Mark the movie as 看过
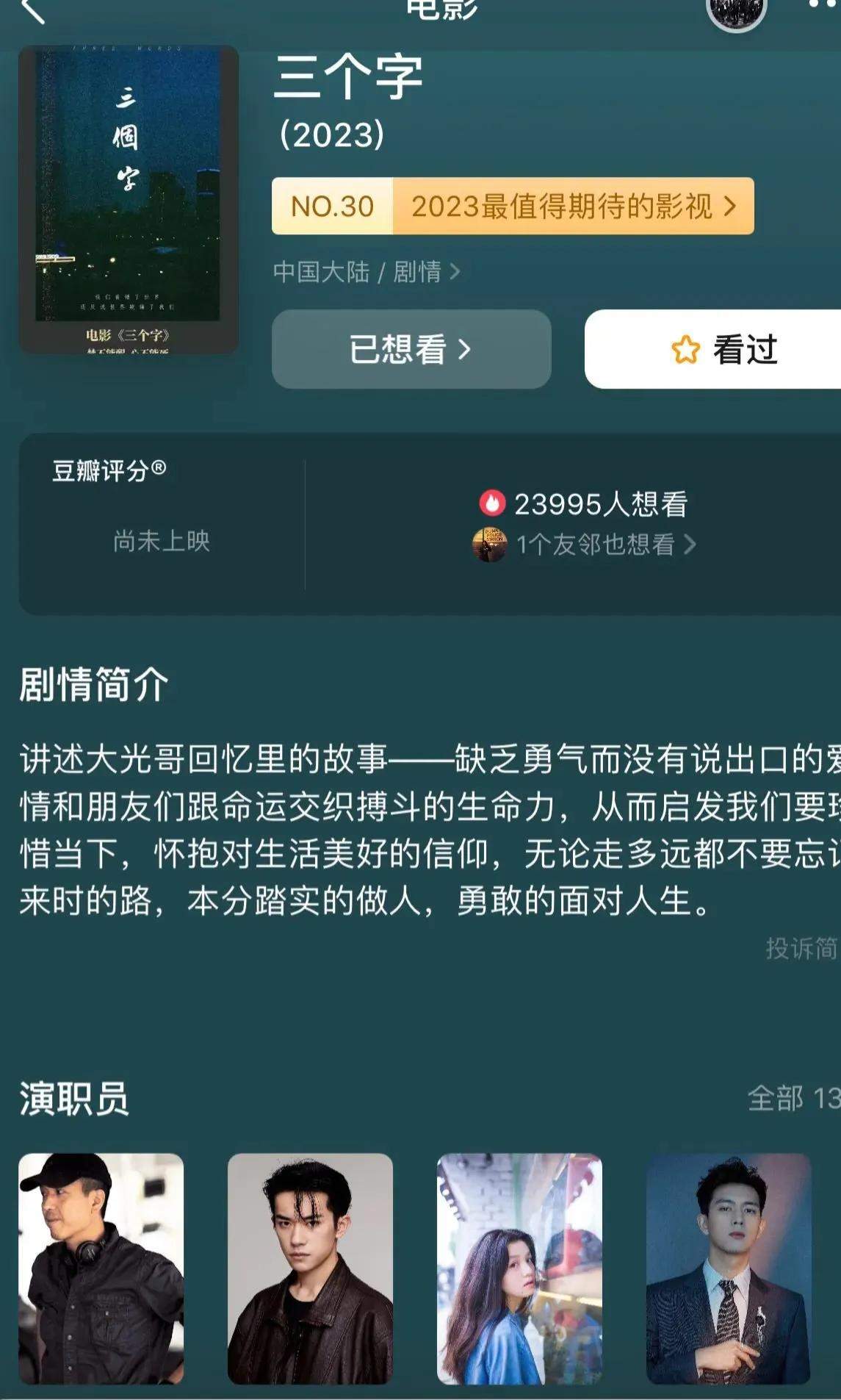This screenshot has height=1400, width=841. (723, 349)
